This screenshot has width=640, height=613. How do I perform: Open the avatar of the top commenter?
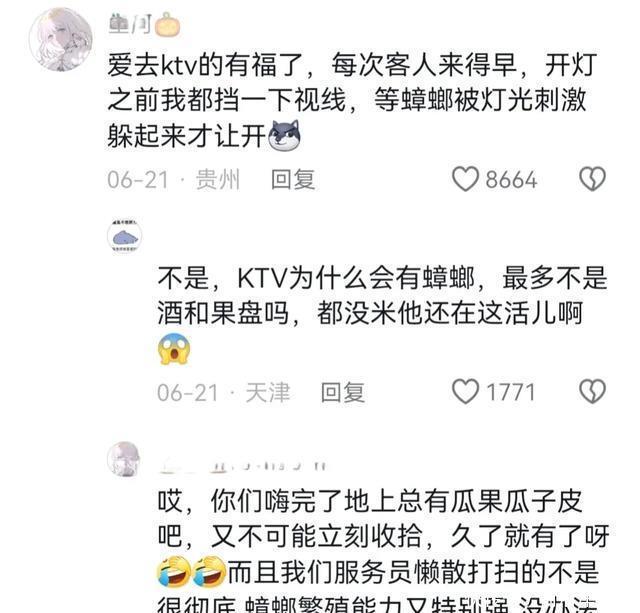[x=60, y=40]
